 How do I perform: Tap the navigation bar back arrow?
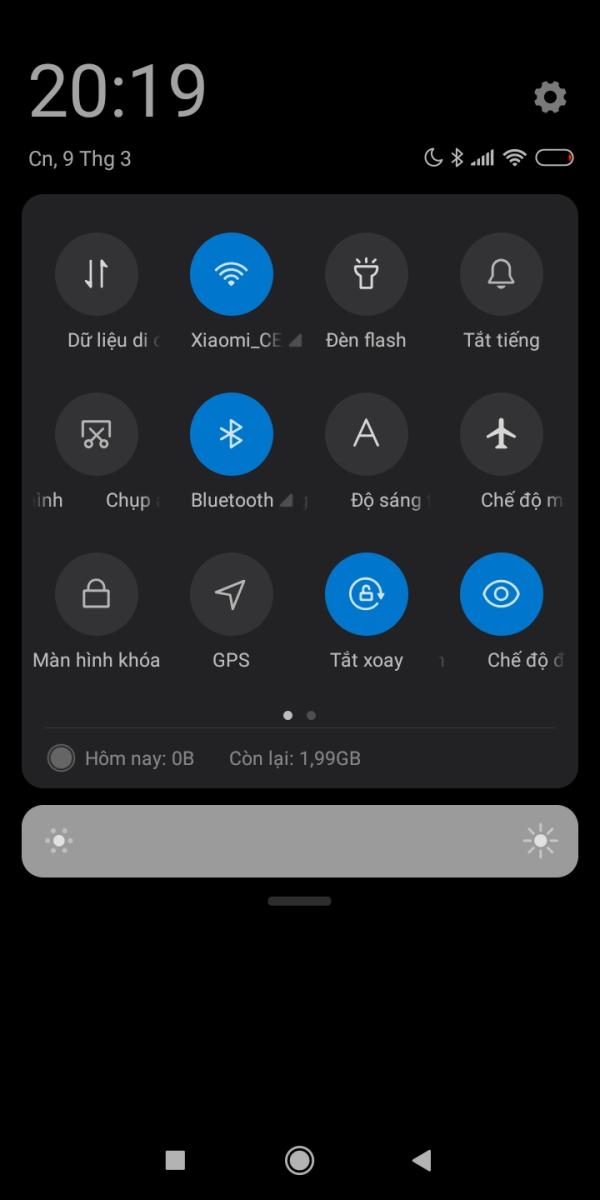point(422,1160)
